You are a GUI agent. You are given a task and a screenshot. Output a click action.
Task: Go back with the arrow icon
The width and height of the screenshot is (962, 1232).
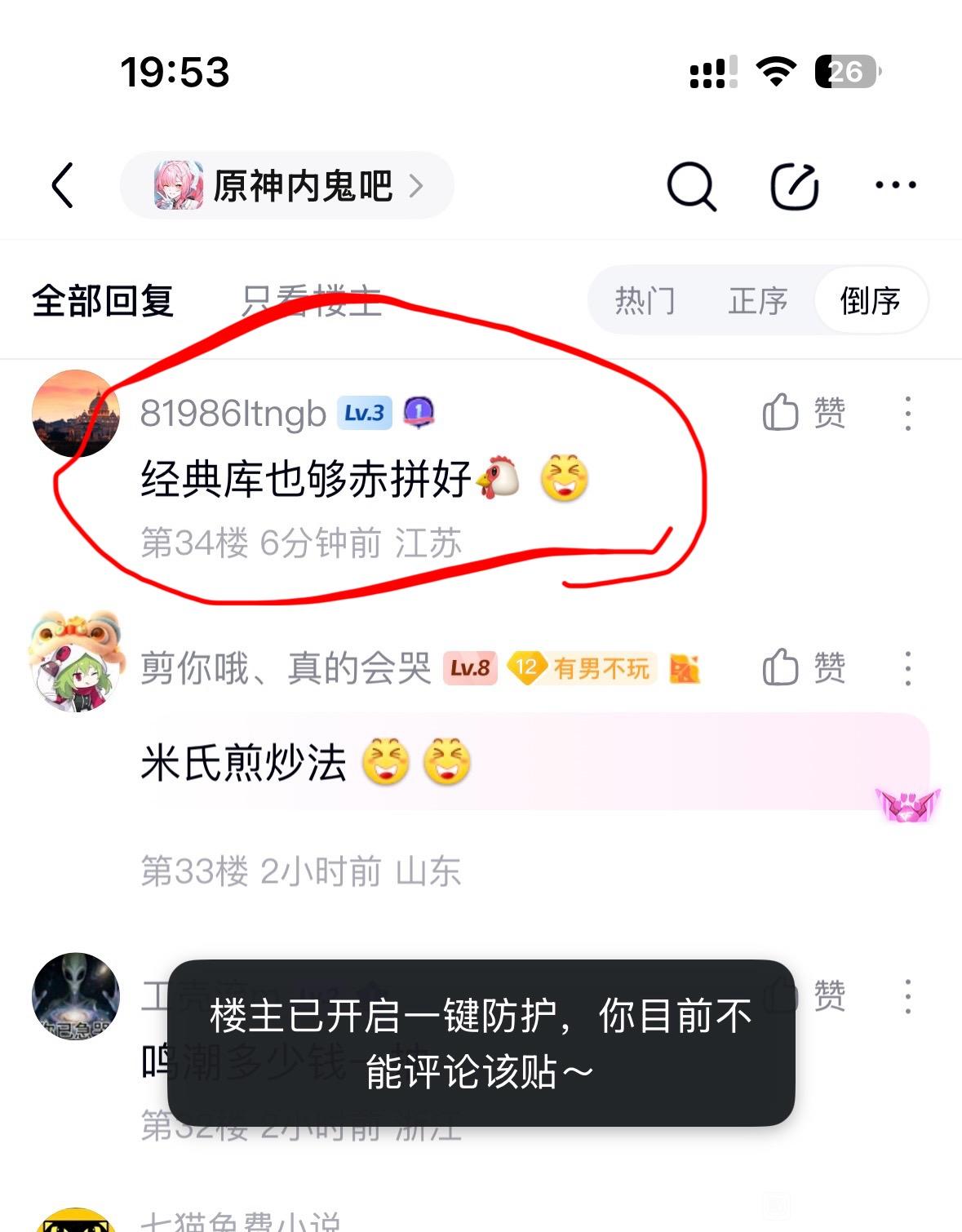[x=63, y=186]
